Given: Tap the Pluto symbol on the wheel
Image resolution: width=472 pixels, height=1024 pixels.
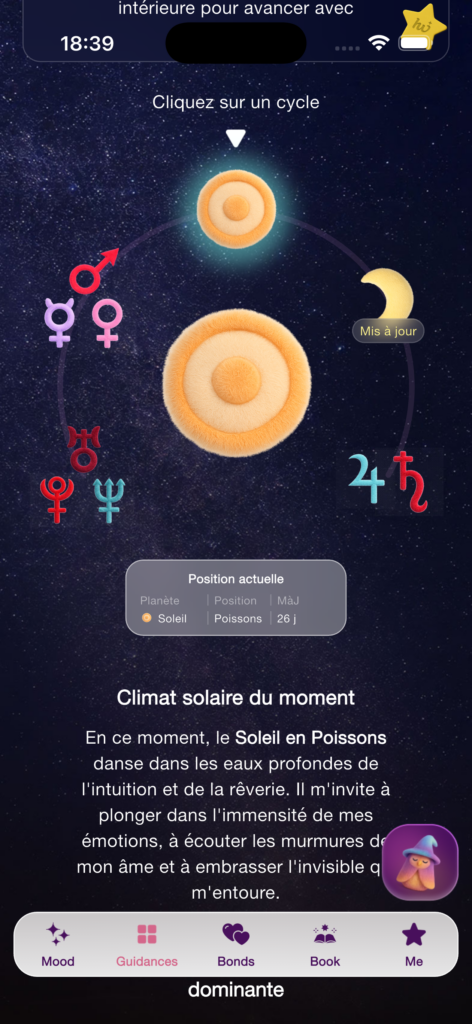Looking at the screenshot, I should 57,500.
